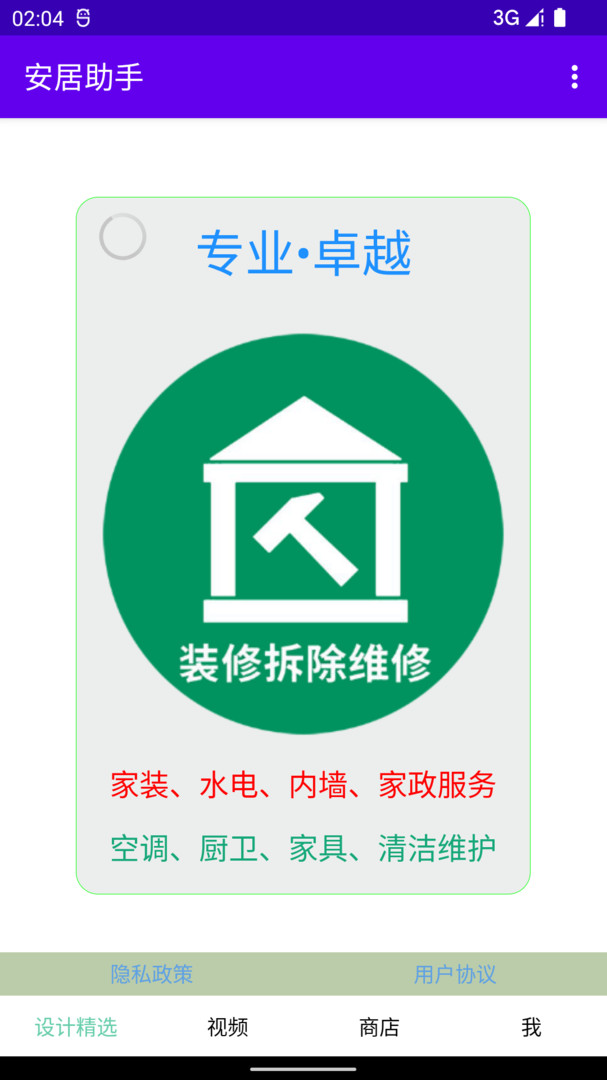Image resolution: width=607 pixels, height=1080 pixels.
Task: Open the 专业·卓越 renovation card
Action: point(303,545)
